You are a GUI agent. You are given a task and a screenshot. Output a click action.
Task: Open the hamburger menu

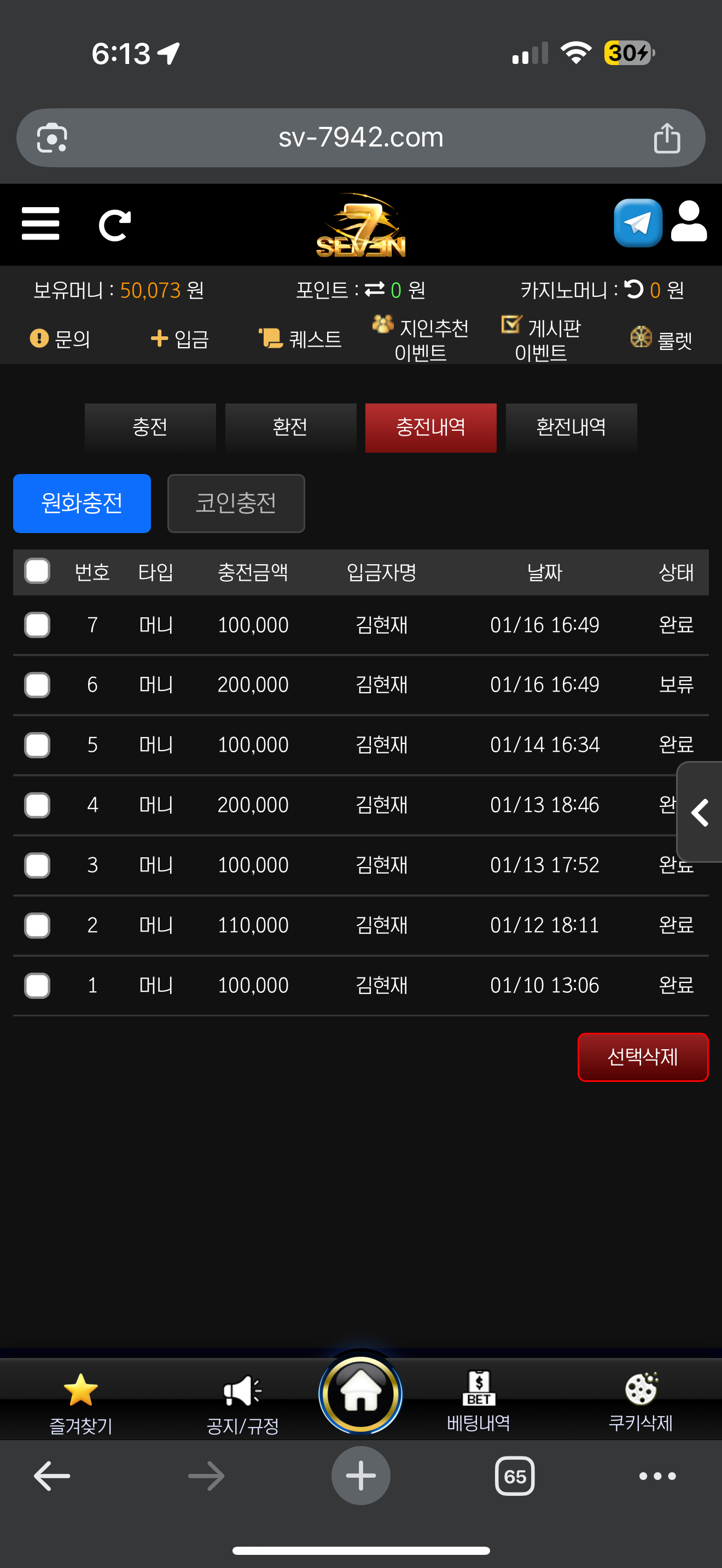click(40, 224)
